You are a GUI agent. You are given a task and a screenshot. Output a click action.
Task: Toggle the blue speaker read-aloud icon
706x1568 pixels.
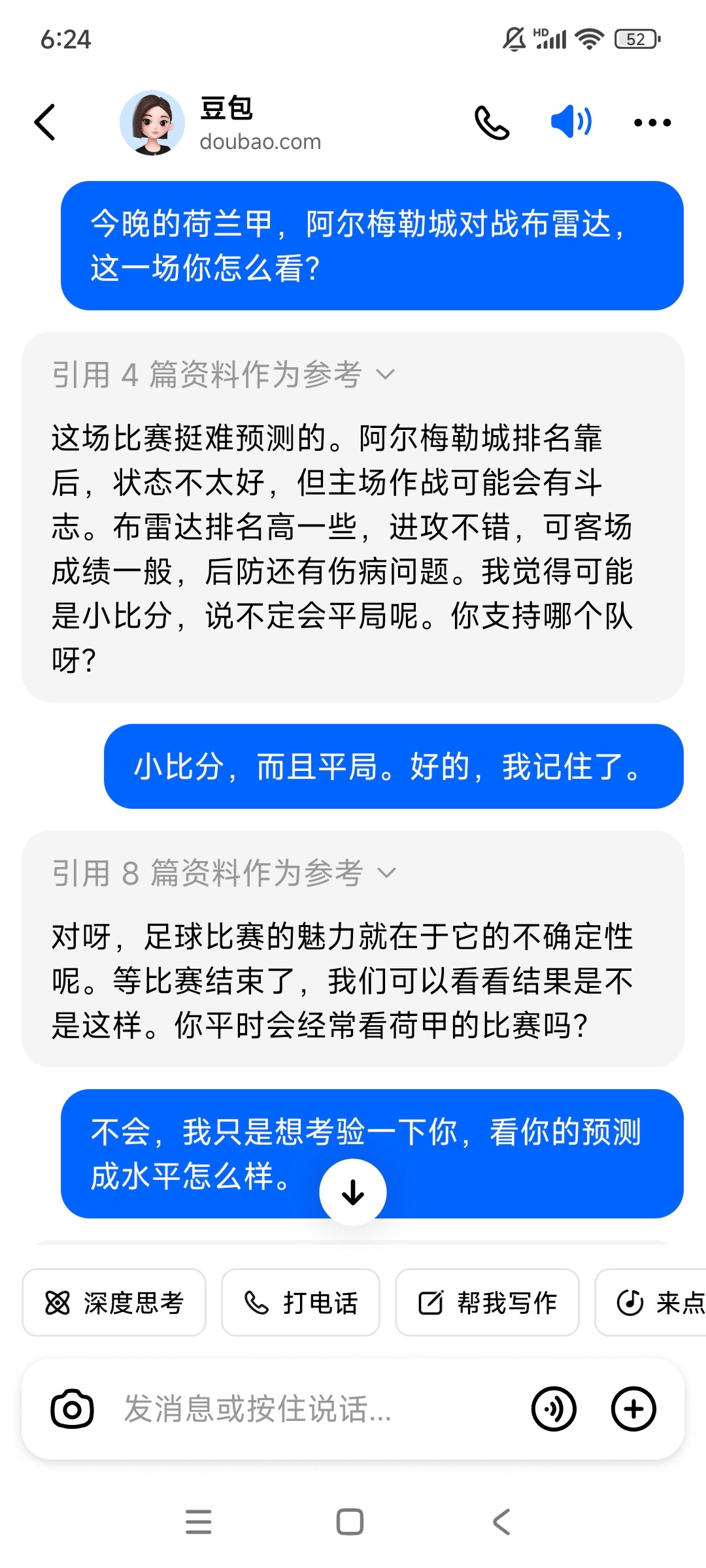pos(571,122)
